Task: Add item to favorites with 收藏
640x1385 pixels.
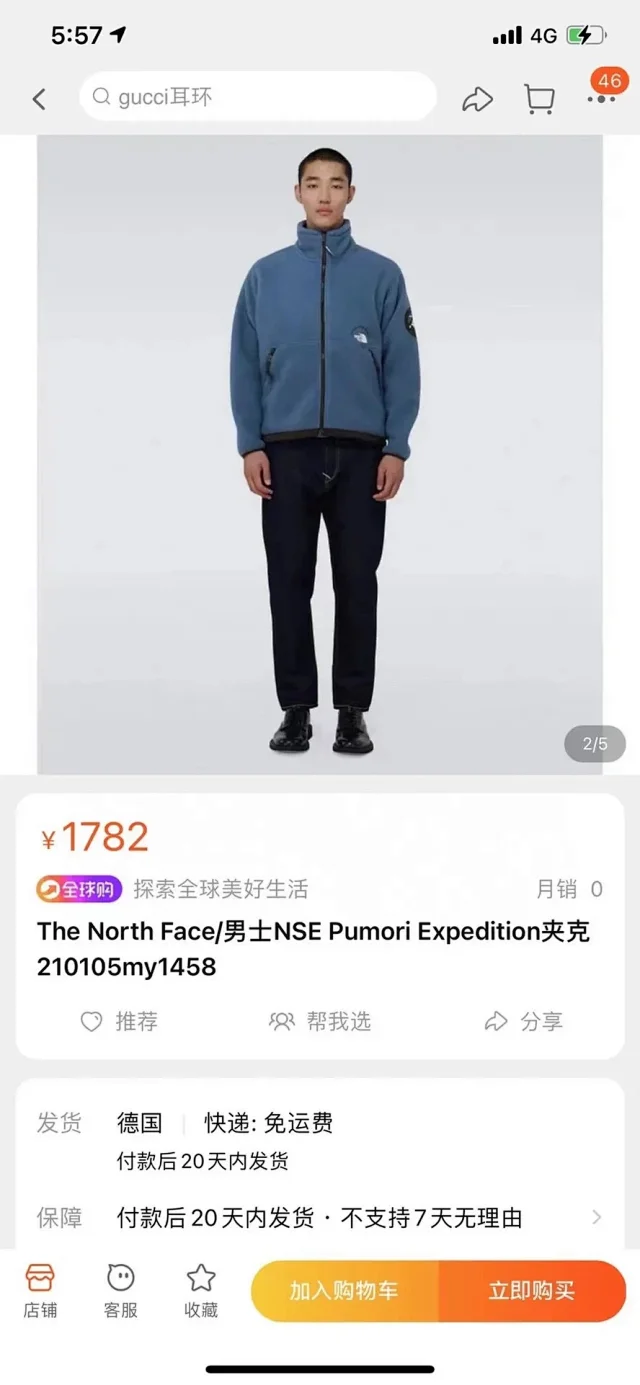Action: point(201,1291)
